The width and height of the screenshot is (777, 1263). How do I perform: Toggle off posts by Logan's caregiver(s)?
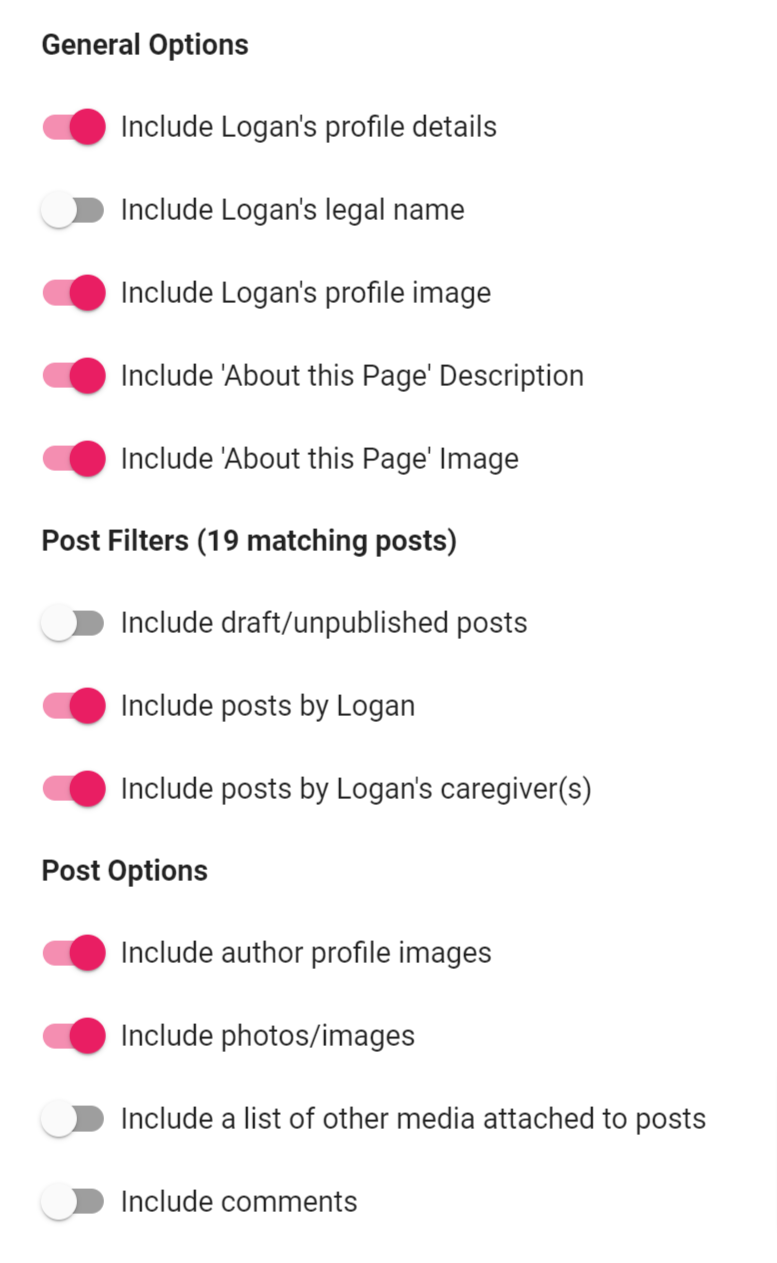pos(74,790)
